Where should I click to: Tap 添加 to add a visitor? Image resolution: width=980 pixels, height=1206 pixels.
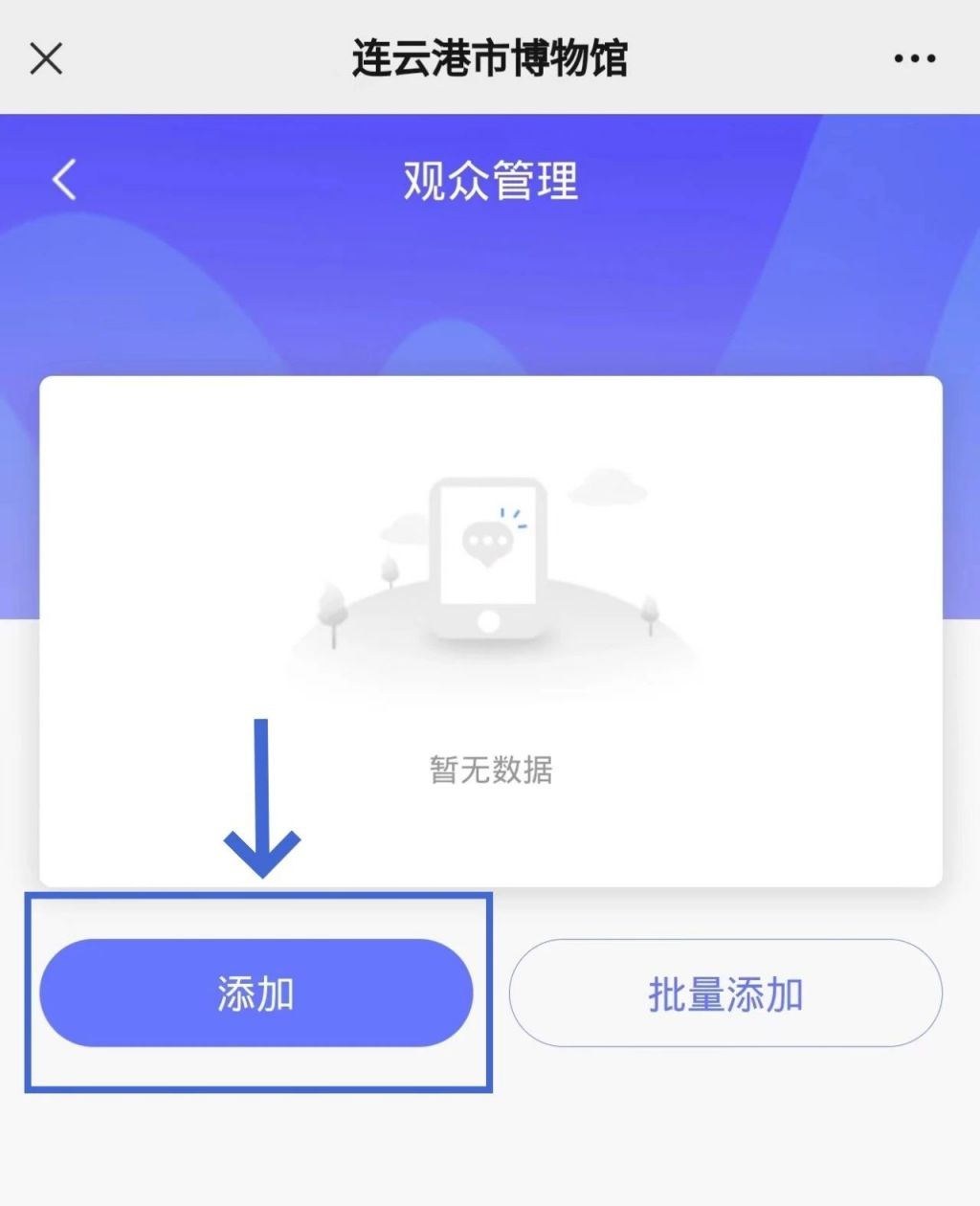click(x=256, y=993)
